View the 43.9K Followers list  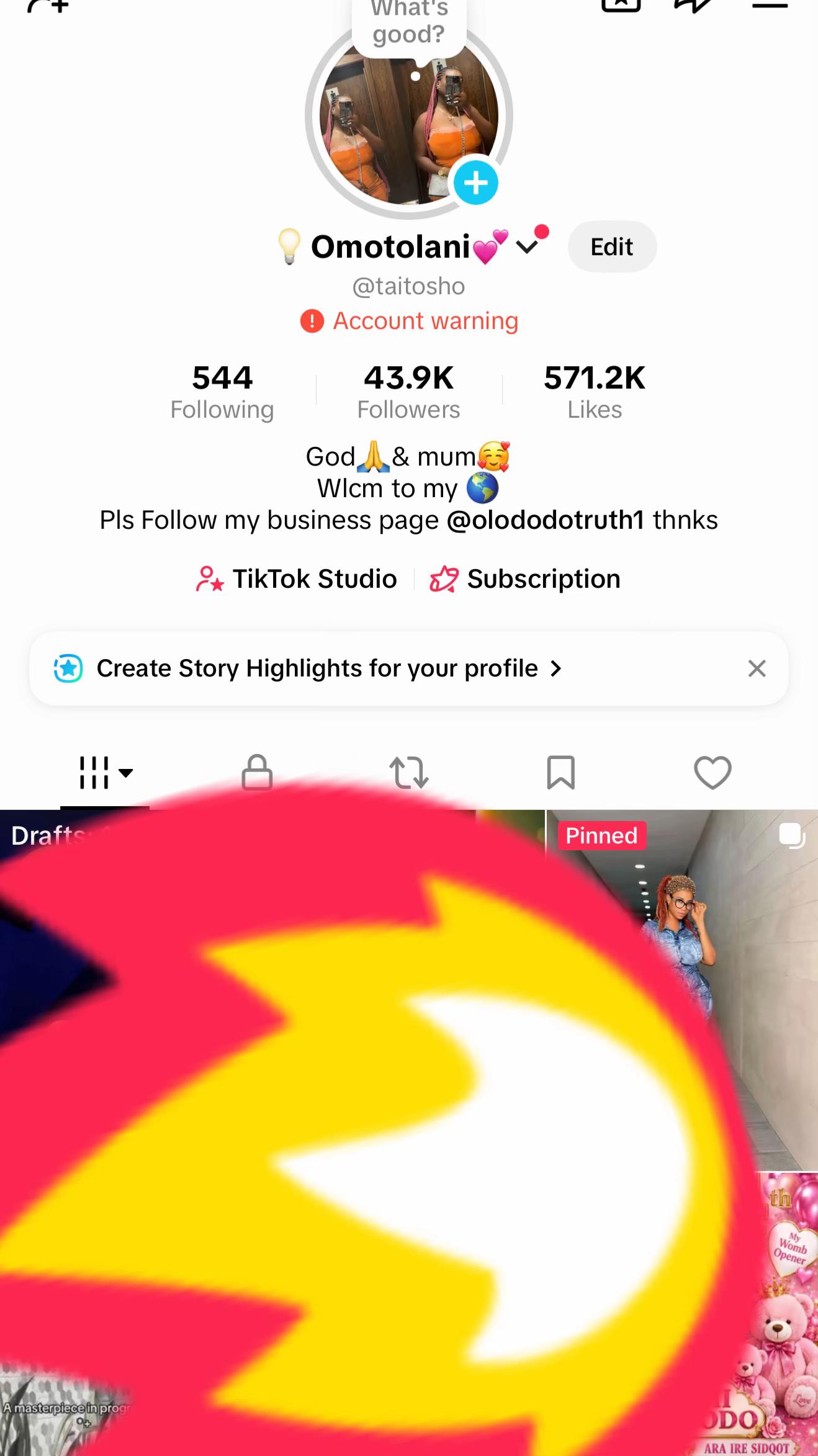(x=408, y=392)
